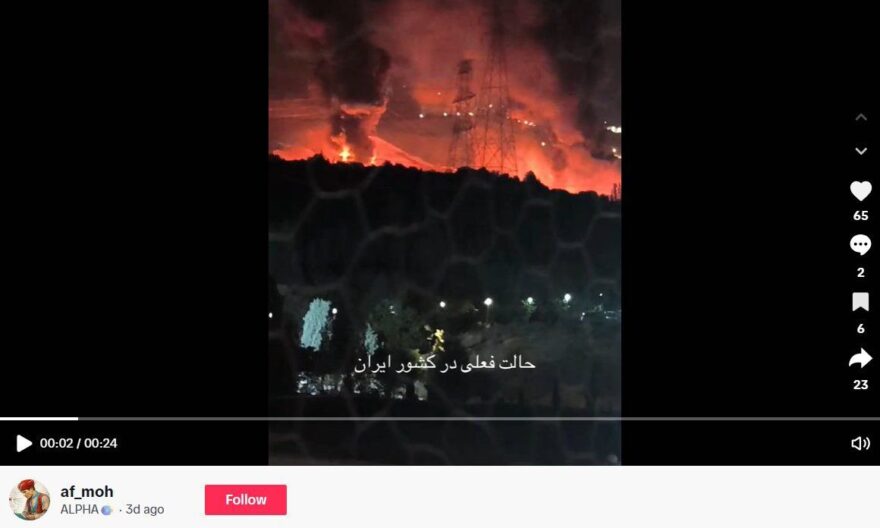Image resolution: width=880 pixels, height=528 pixels.
Task: Open the af_moh profile picture
Action: [29, 500]
